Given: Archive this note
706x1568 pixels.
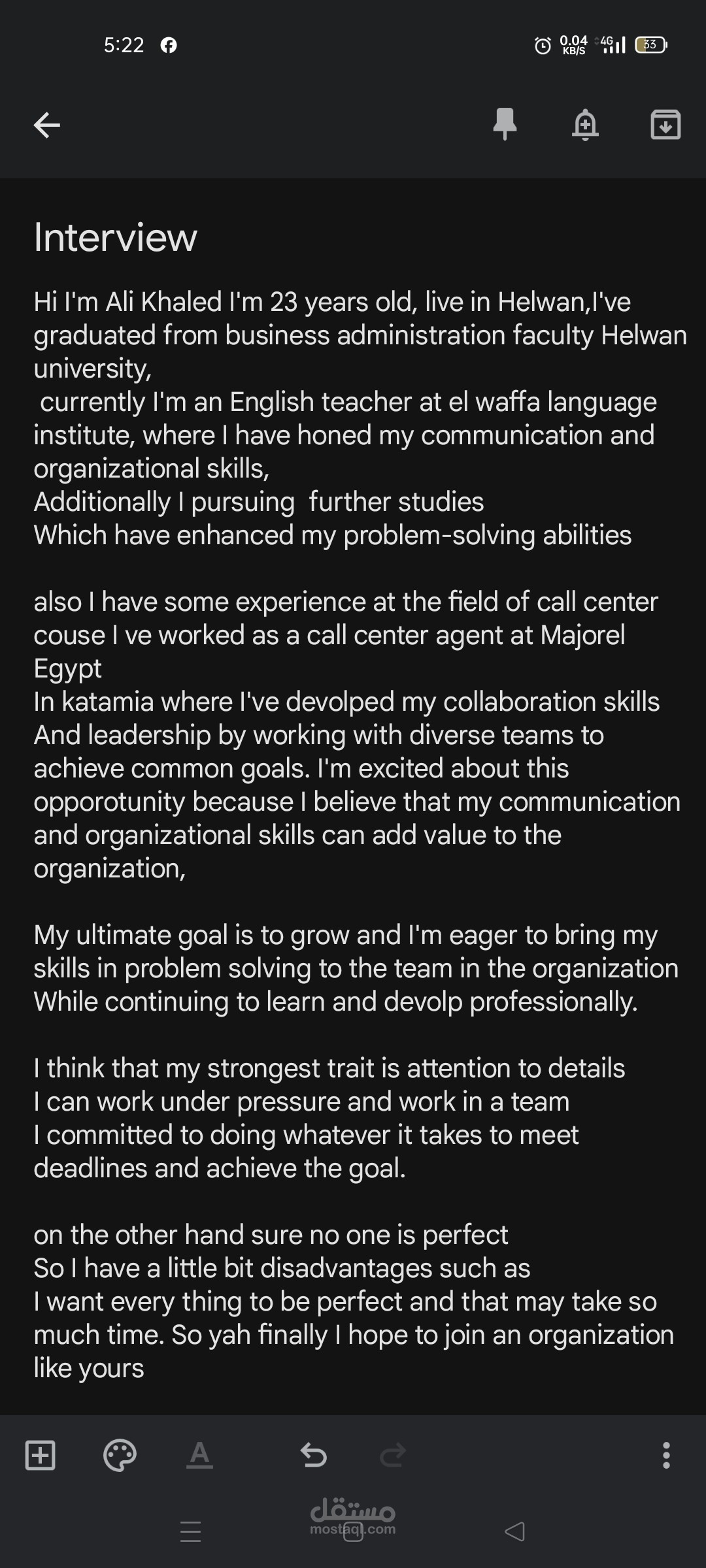Looking at the screenshot, I should pyautogui.click(x=665, y=124).
